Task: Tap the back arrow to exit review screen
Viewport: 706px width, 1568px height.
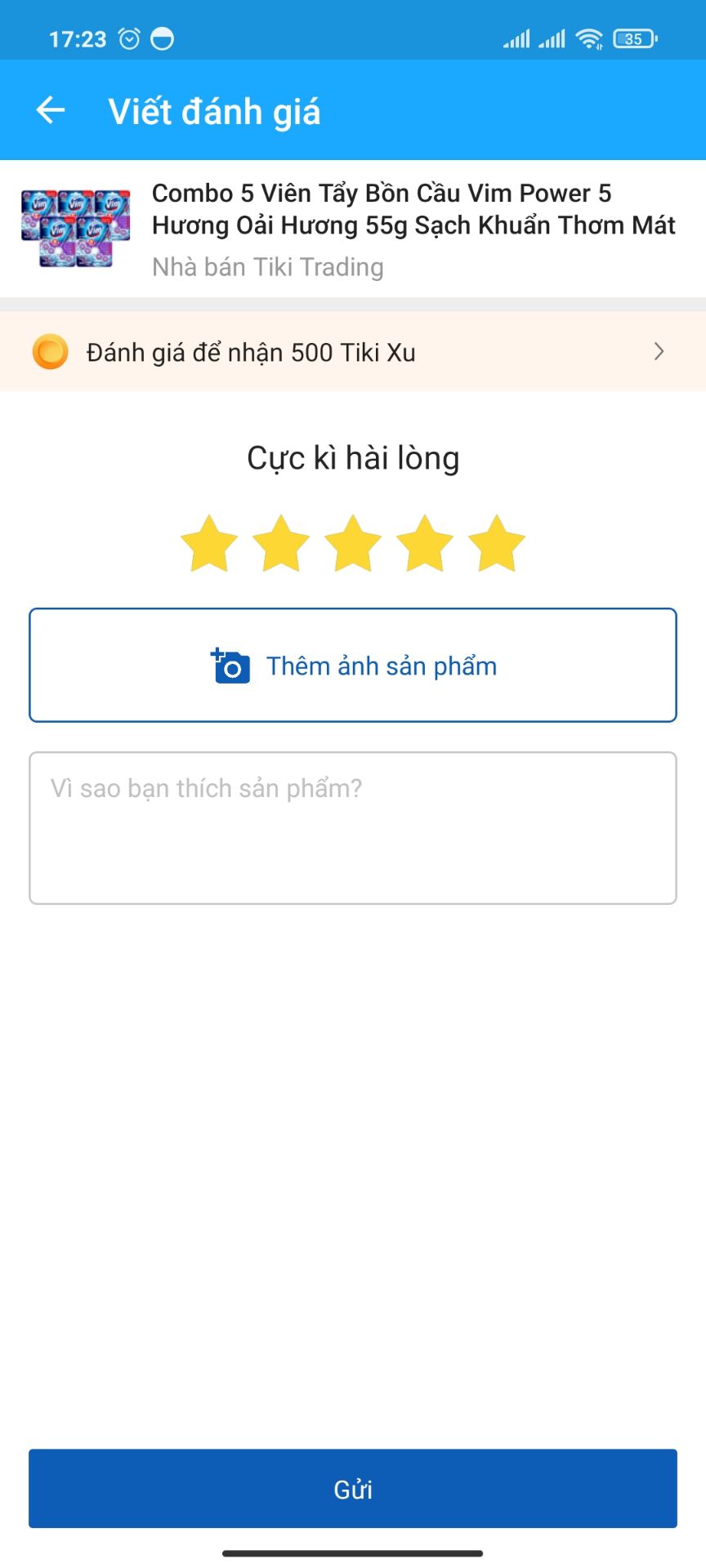Action: click(x=50, y=110)
